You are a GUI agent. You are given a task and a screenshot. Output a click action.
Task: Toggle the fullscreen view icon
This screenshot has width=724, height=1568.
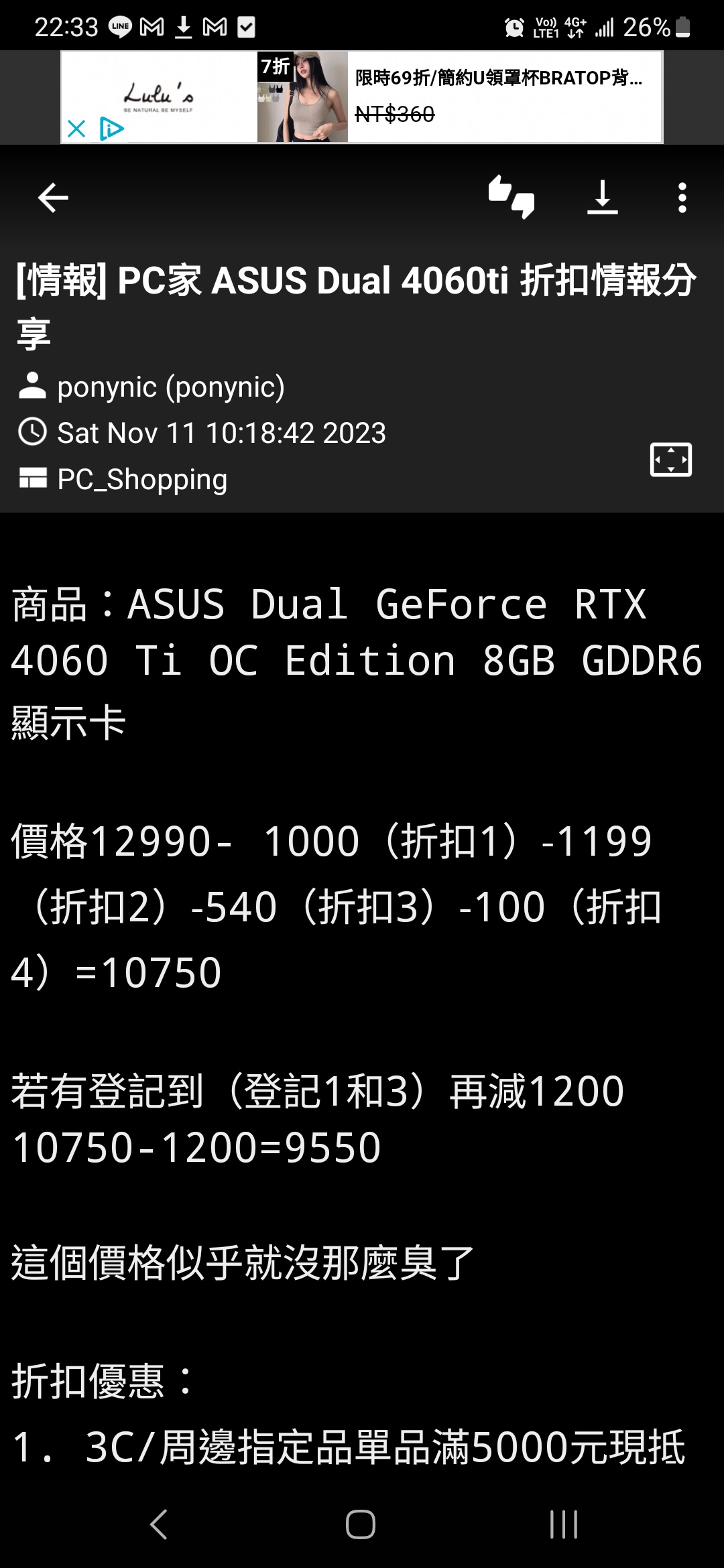coord(670,460)
